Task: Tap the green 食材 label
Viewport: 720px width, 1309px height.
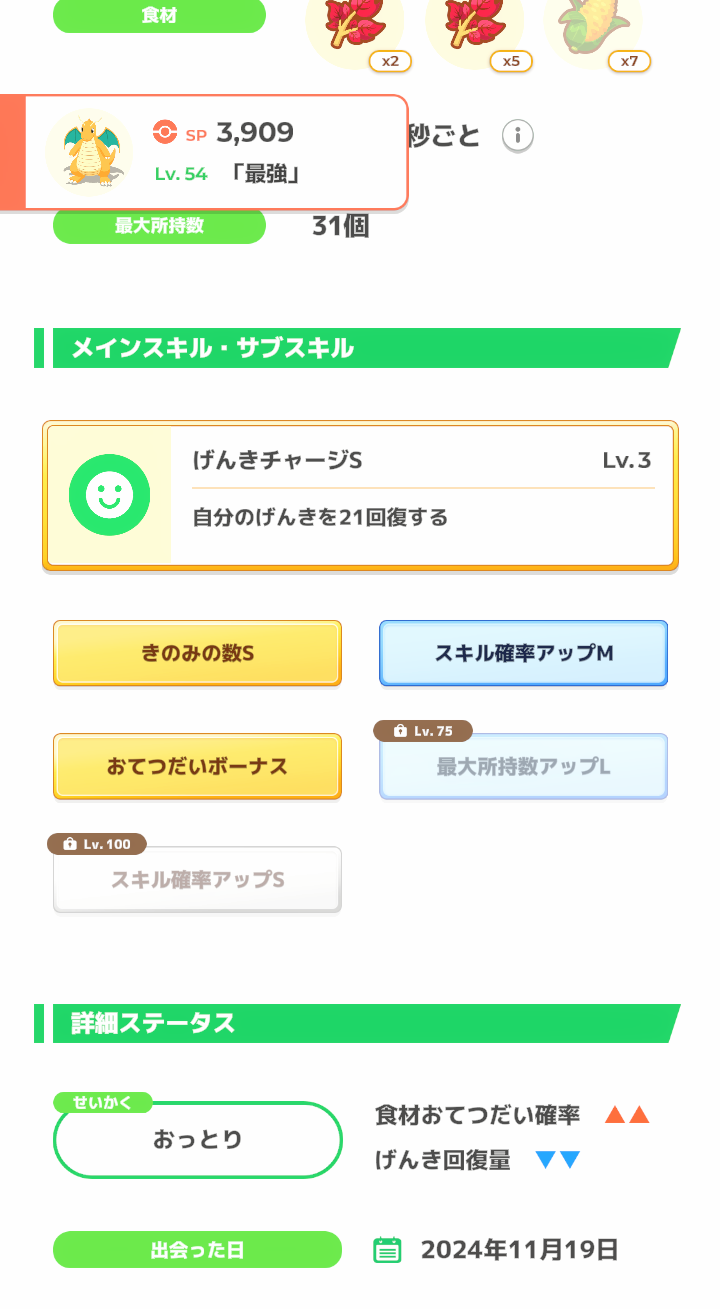Action: coord(159,17)
